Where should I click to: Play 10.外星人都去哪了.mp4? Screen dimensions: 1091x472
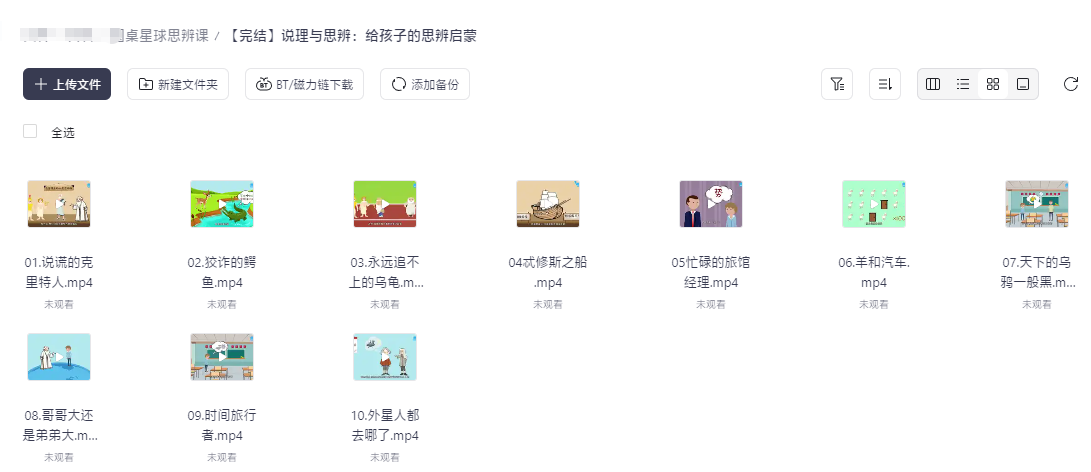(x=385, y=357)
